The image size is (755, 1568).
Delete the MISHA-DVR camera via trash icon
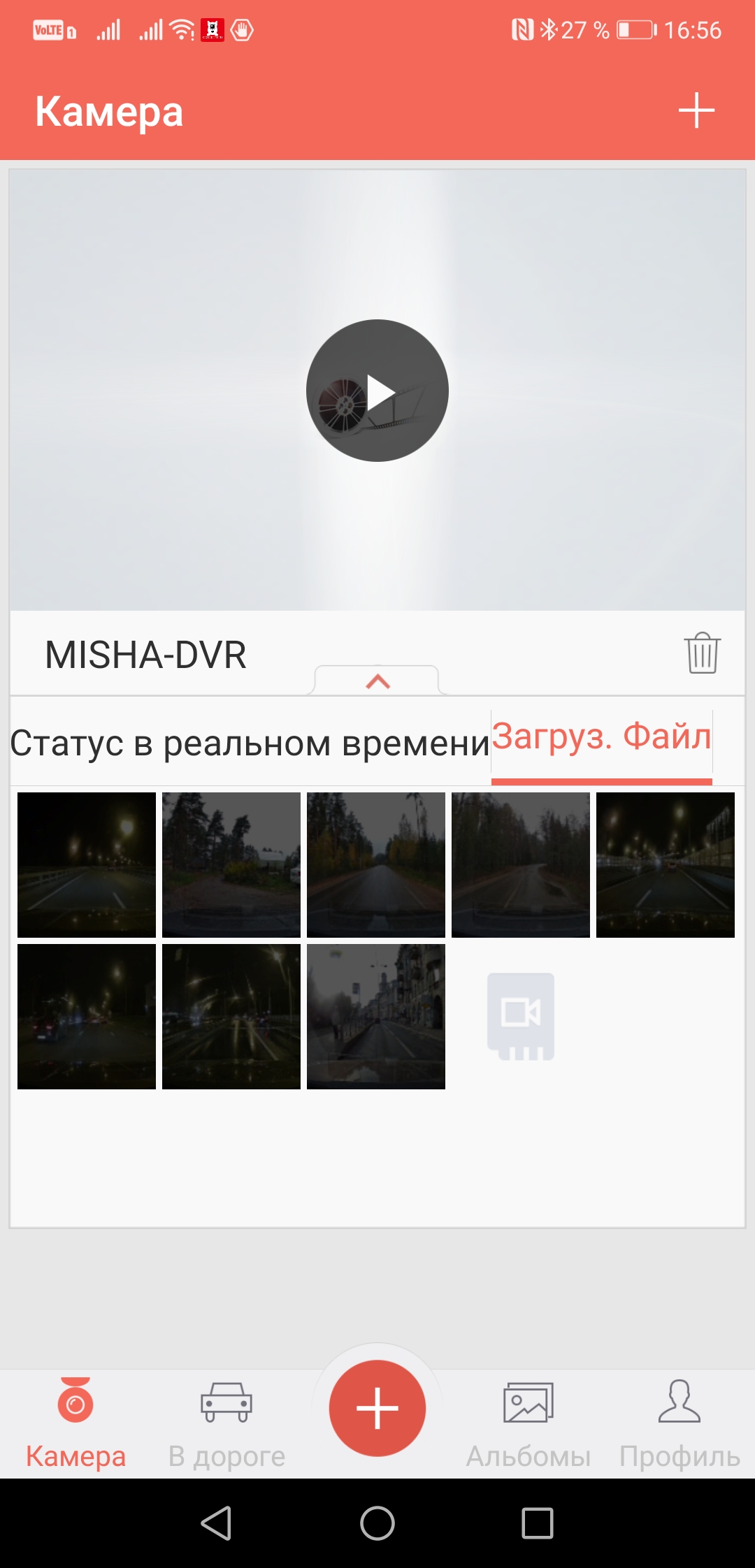click(x=702, y=653)
